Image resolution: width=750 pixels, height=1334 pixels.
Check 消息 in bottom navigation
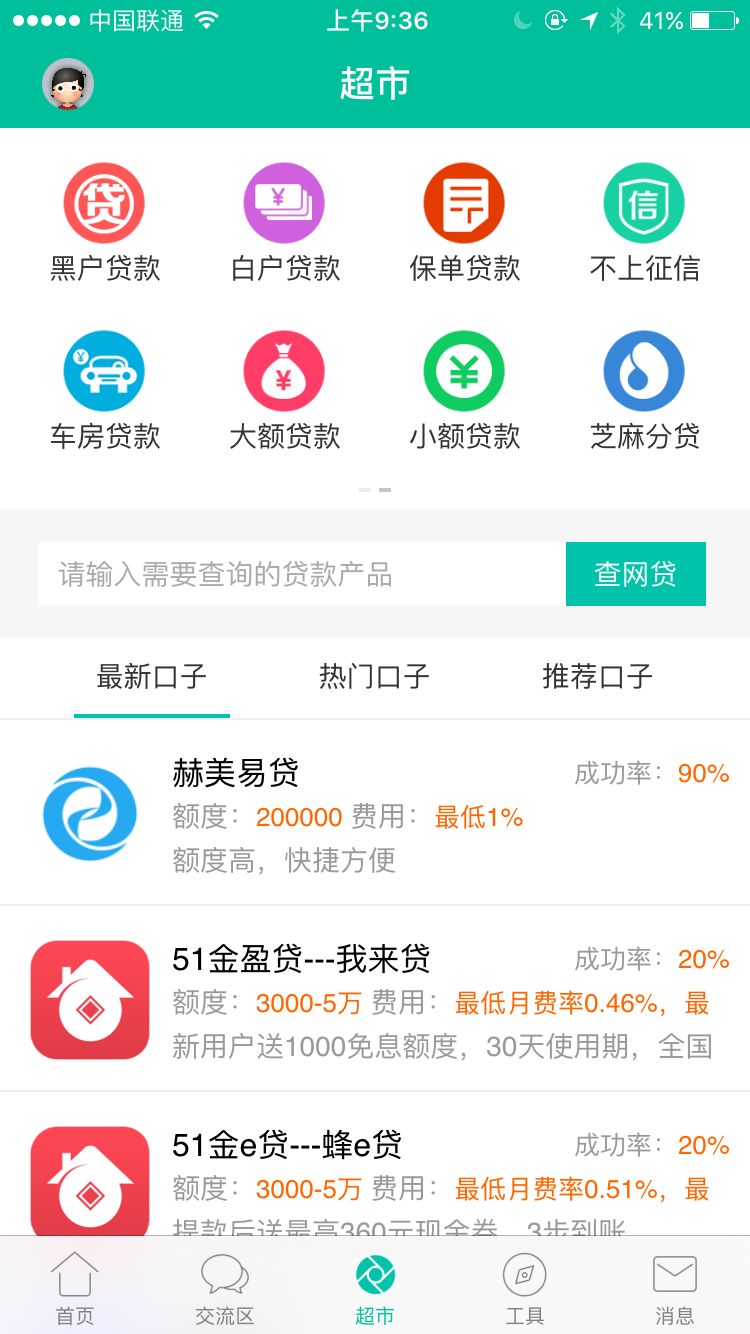674,1285
